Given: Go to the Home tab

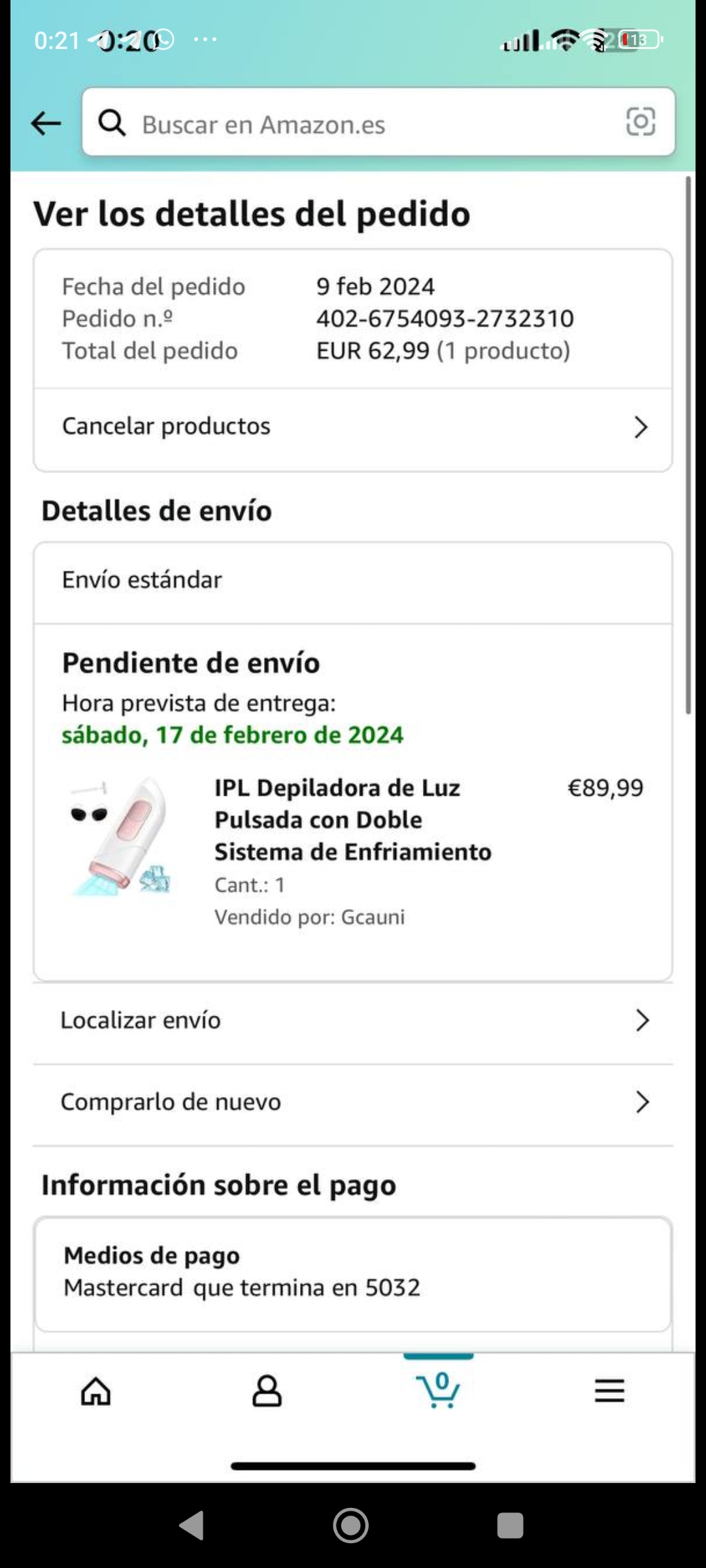Looking at the screenshot, I should (96, 1390).
